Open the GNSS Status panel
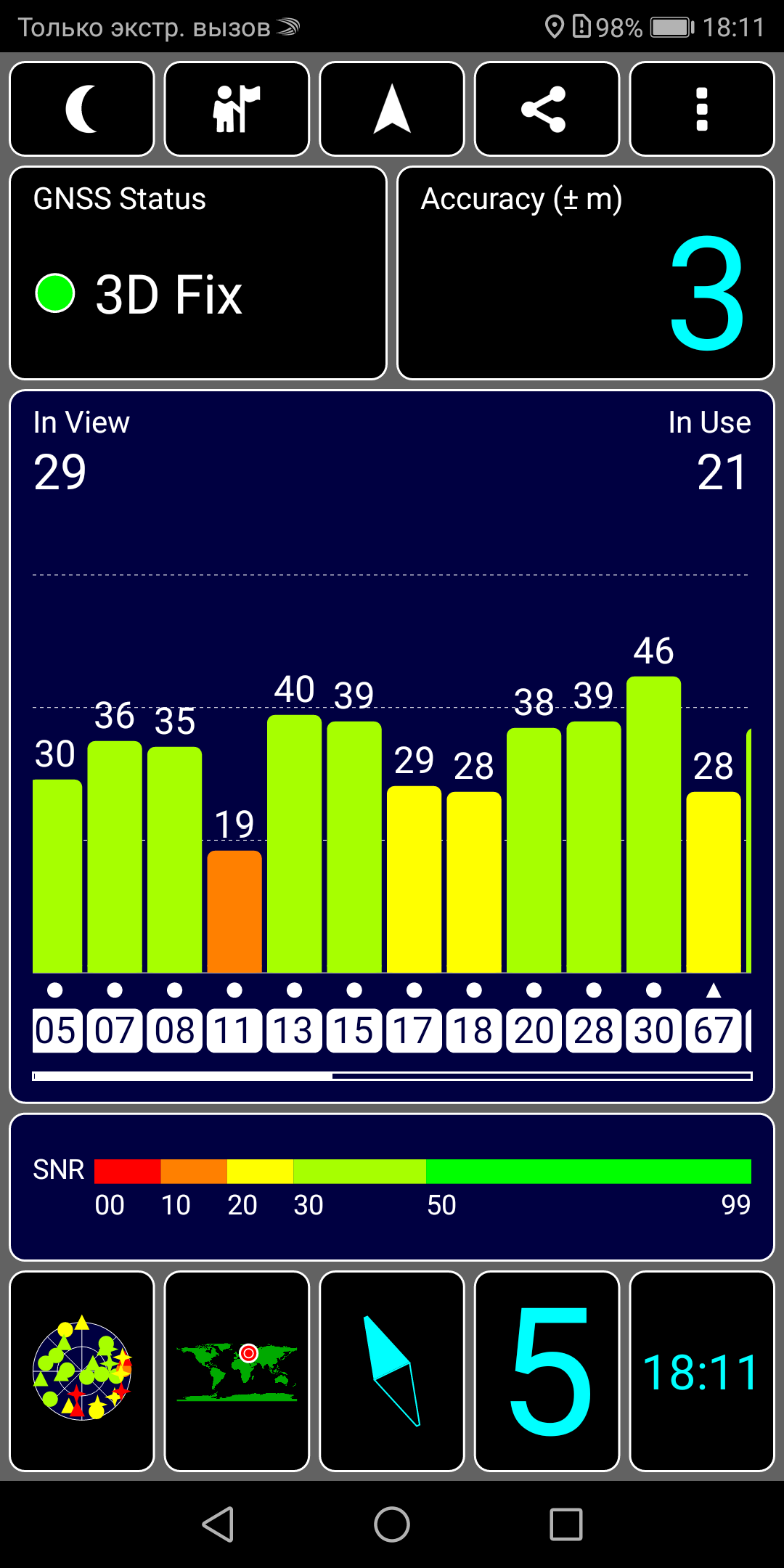Viewport: 784px width, 1568px height. 198,273
